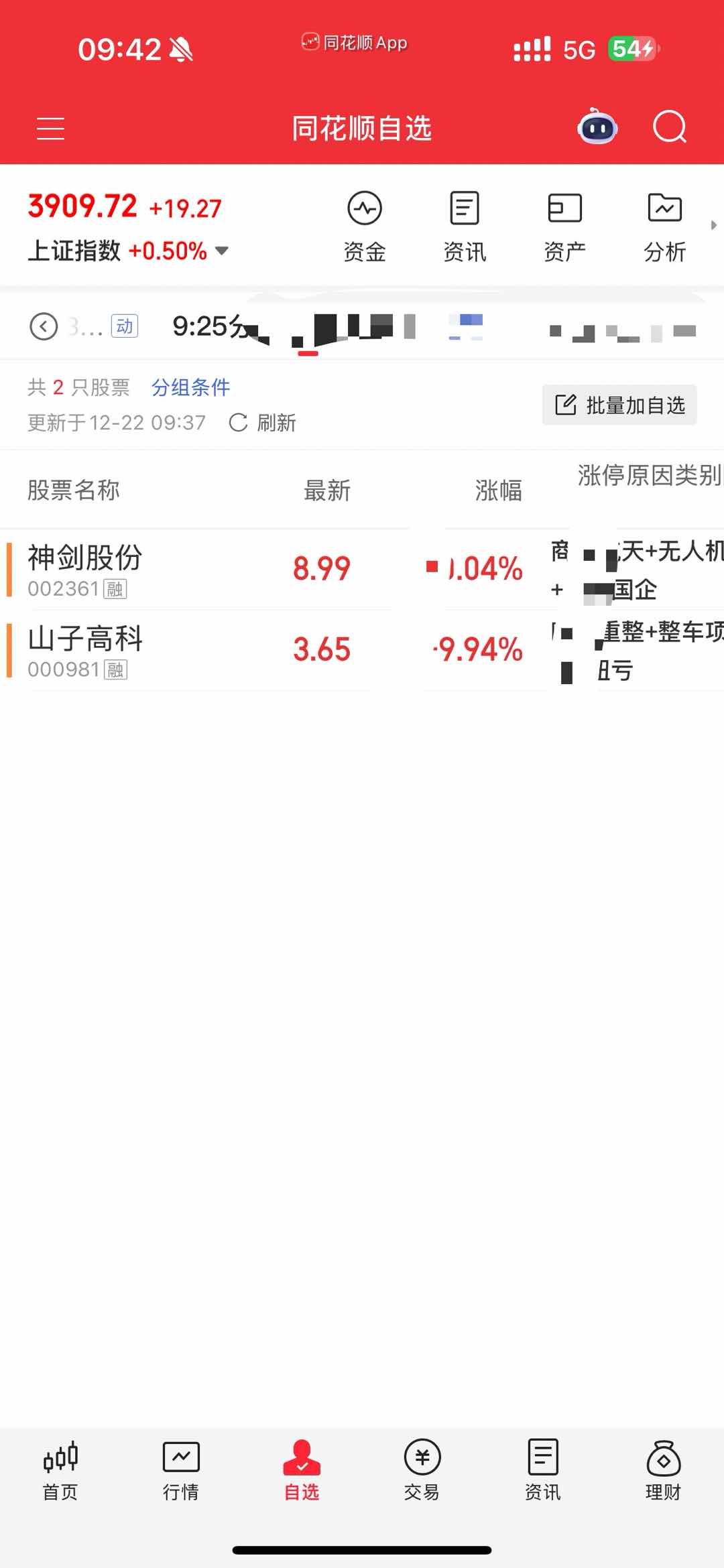The width and height of the screenshot is (724, 1568).
Task: Refresh the stock list with 刷新
Action: click(x=263, y=423)
